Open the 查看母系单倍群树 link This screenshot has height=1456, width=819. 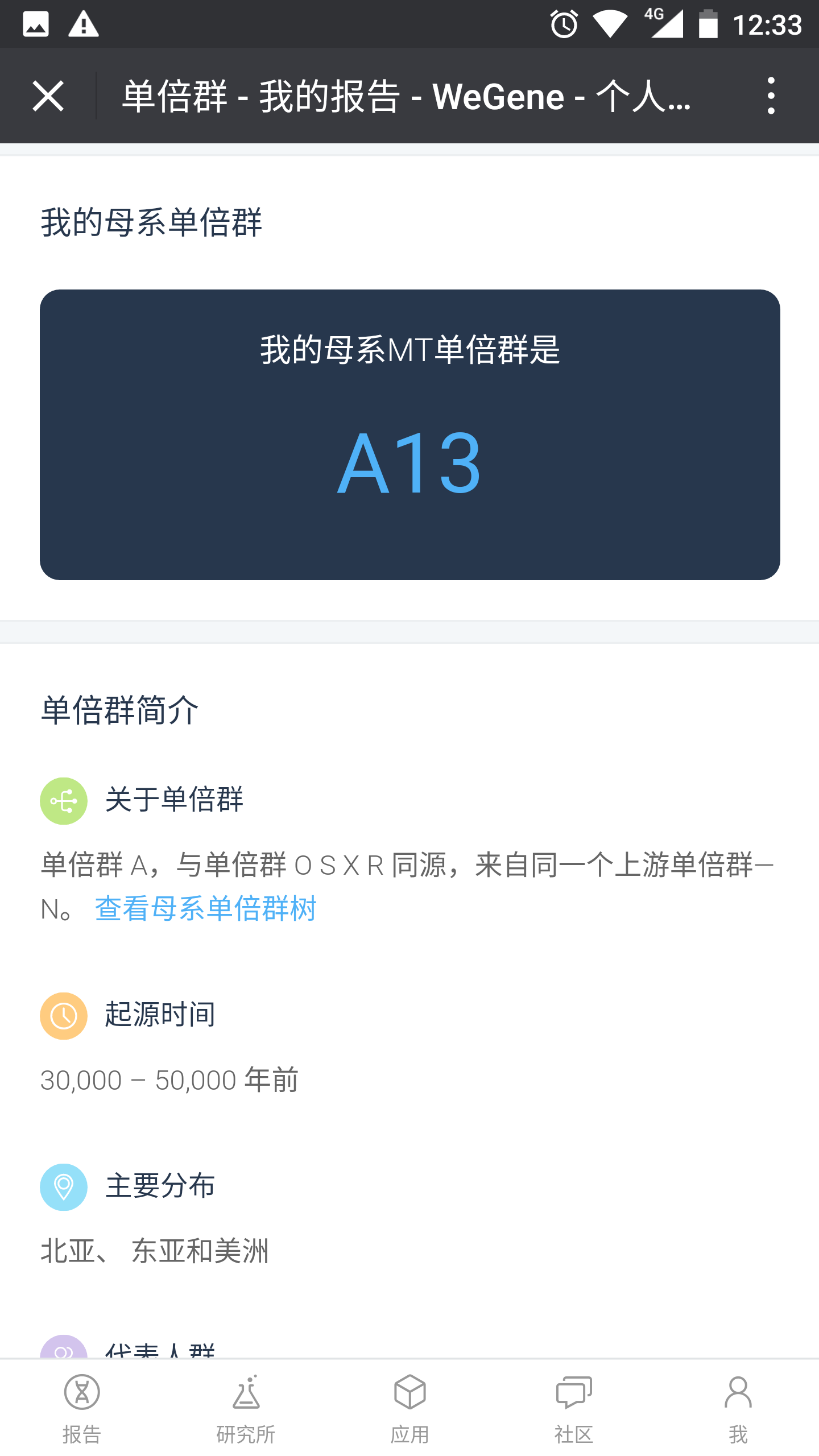[205, 908]
